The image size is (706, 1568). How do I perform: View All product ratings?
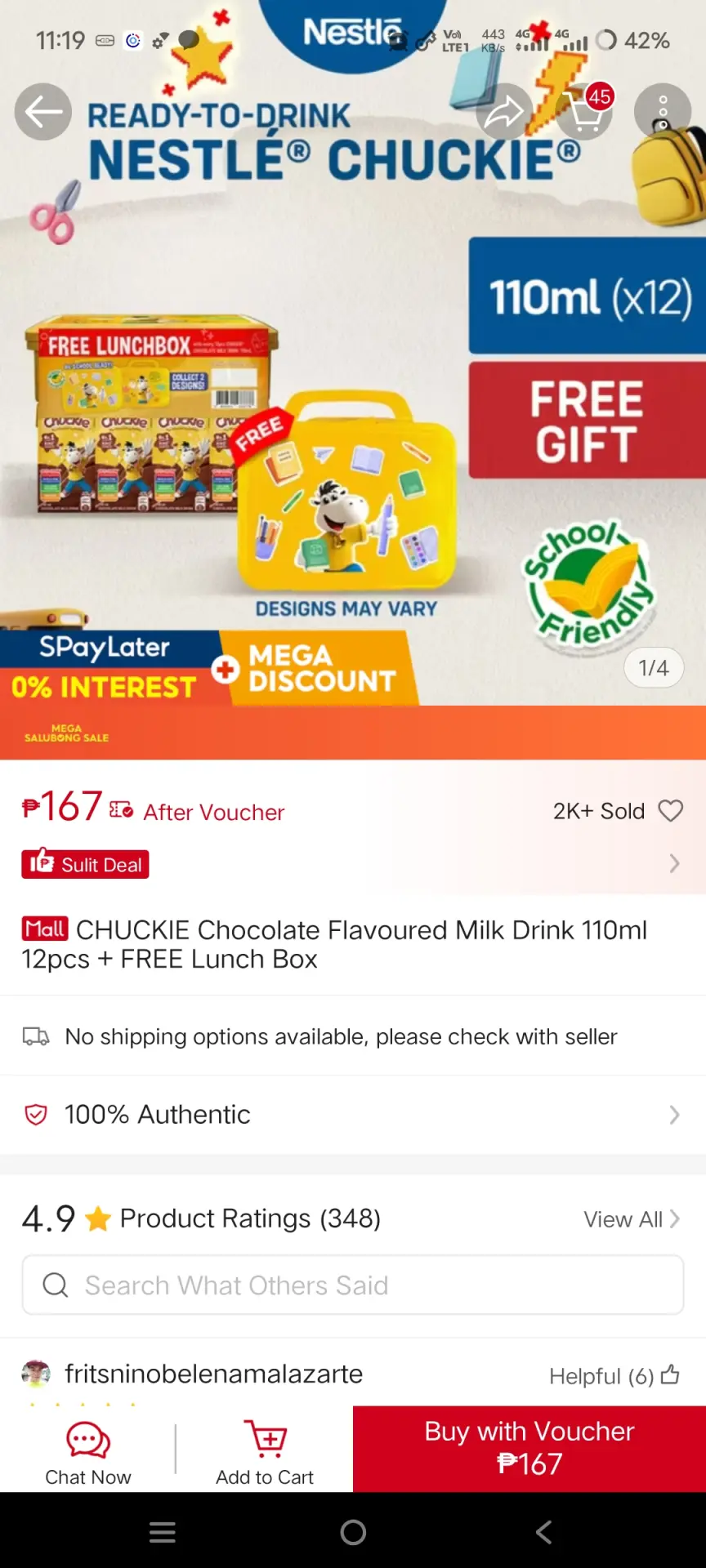[x=632, y=1219]
